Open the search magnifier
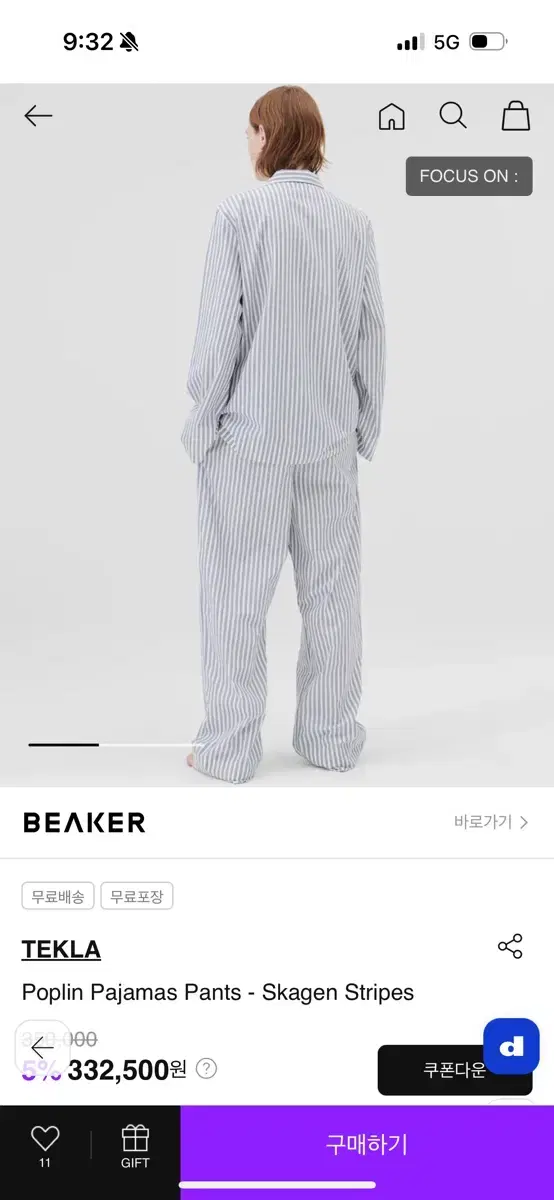 coord(453,116)
